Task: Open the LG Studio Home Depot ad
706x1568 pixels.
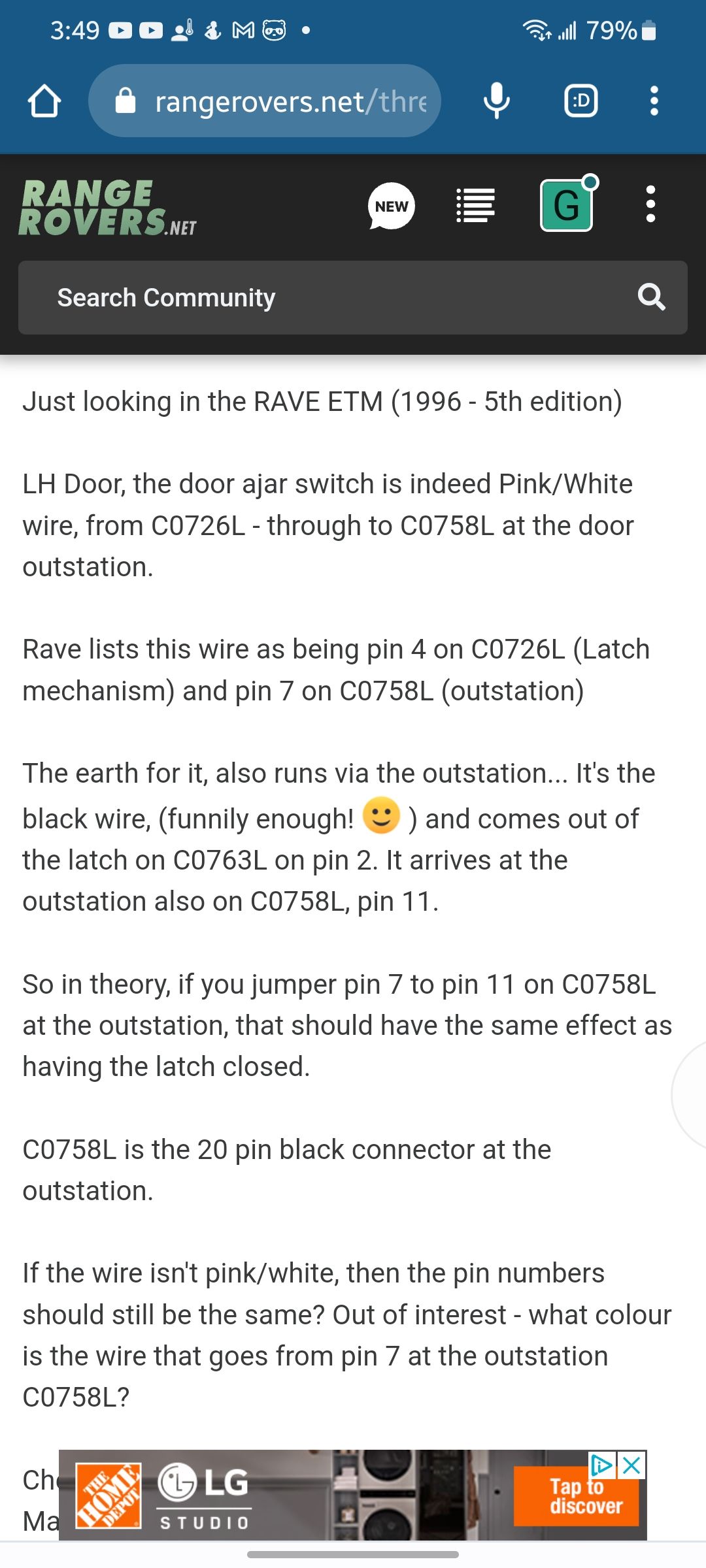Action: tap(353, 1495)
